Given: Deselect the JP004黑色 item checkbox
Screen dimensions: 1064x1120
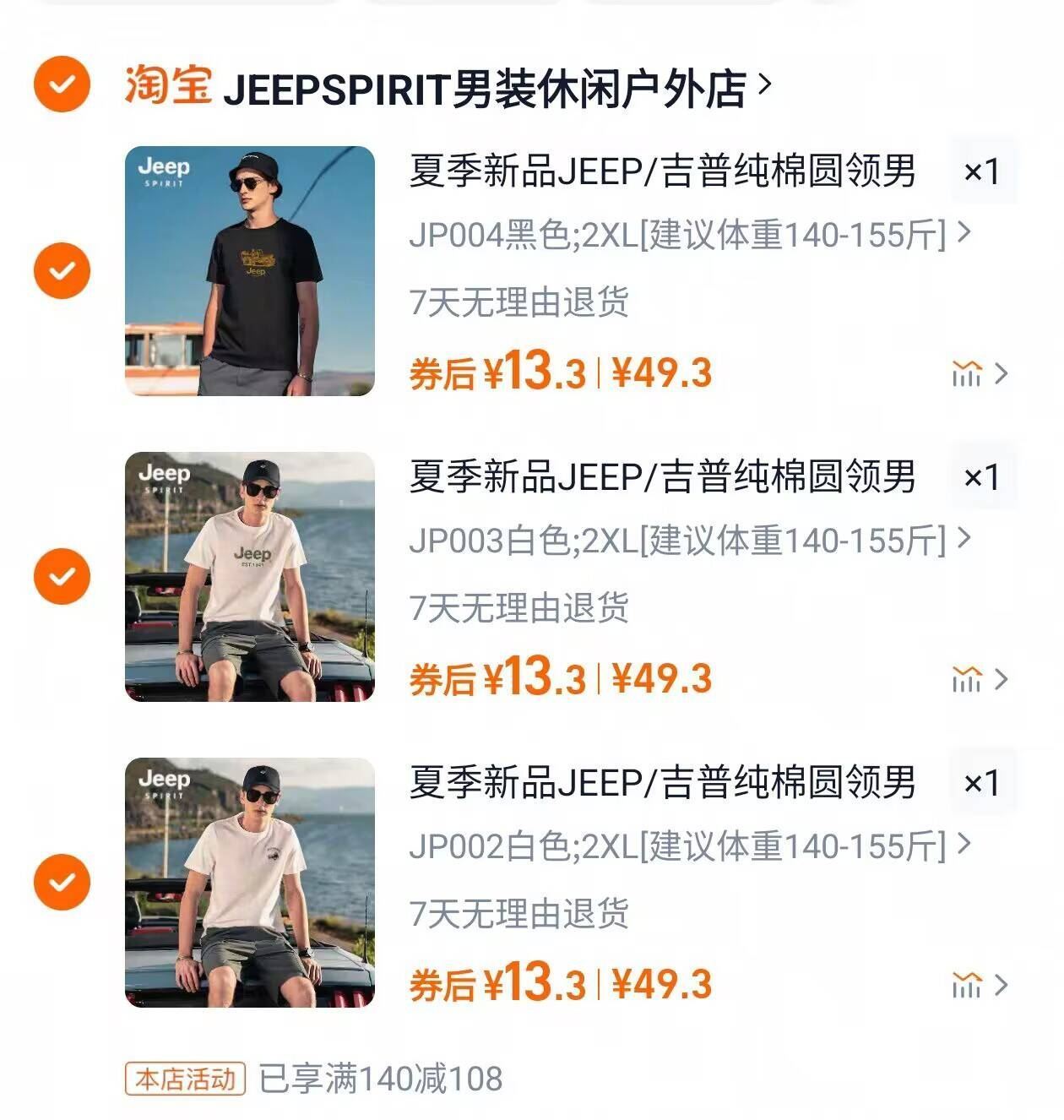Looking at the screenshot, I should 62,270.
